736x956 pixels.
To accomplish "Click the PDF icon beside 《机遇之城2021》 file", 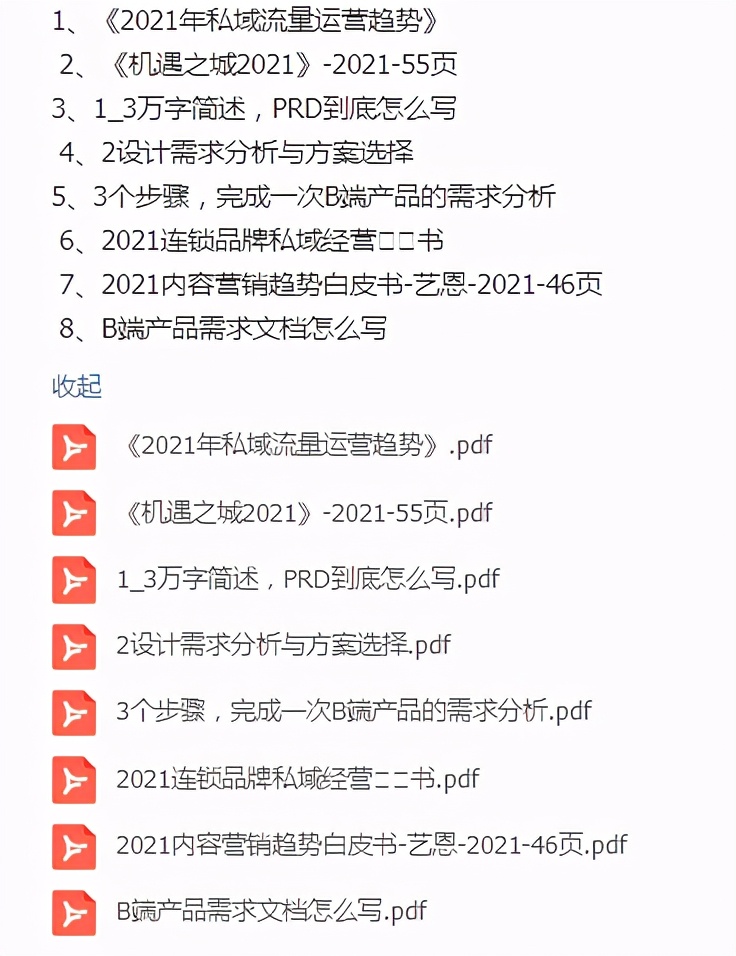I will point(73,514).
